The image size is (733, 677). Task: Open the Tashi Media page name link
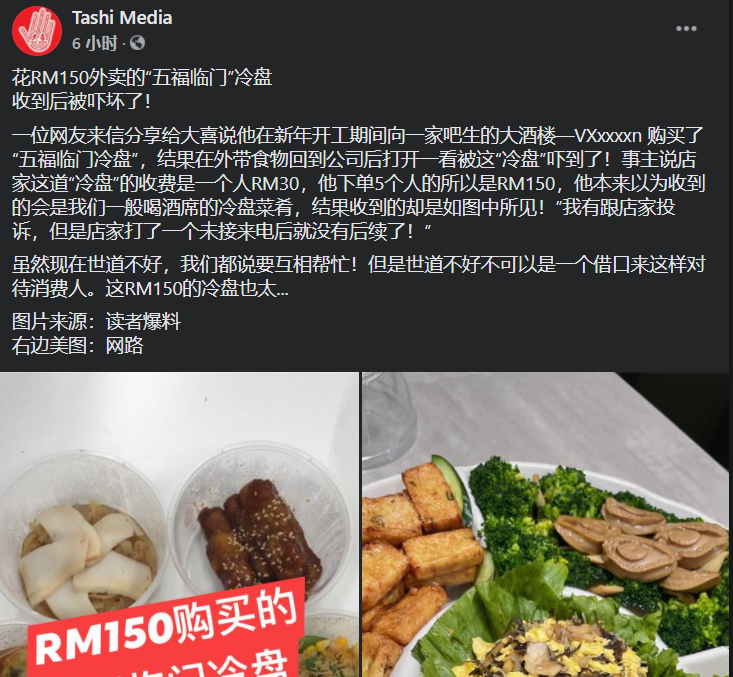coord(121,18)
